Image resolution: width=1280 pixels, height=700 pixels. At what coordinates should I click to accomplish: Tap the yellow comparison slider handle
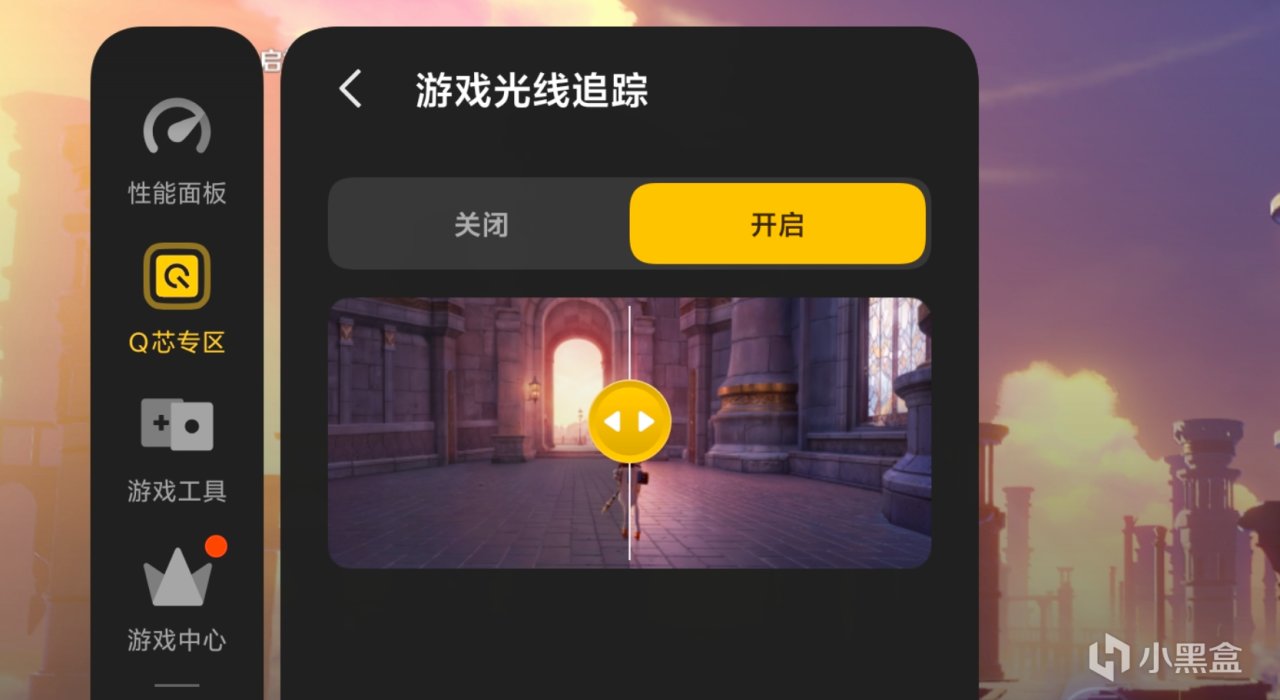coord(629,421)
